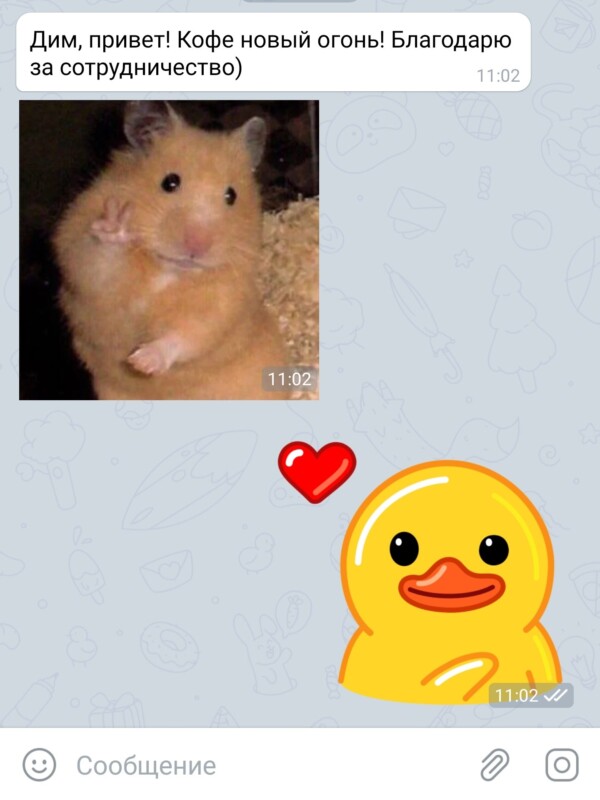Open the hamster image in full view
The width and height of the screenshot is (600, 800).
(x=168, y=250)
